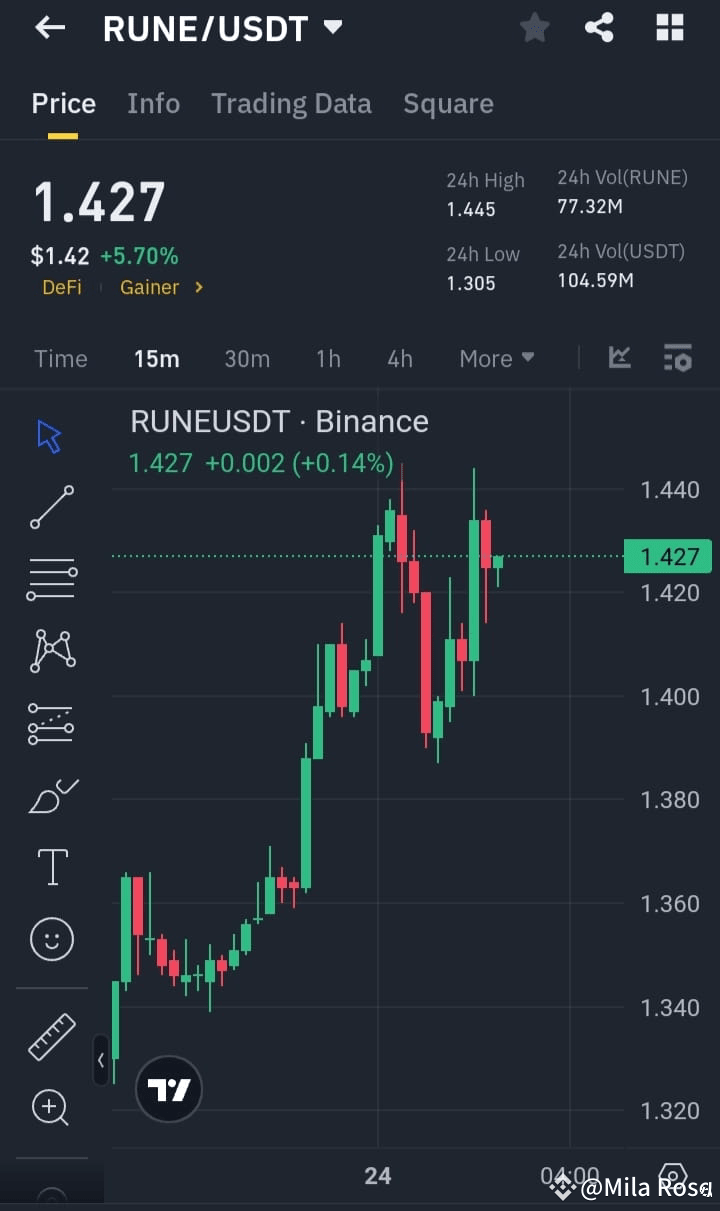Viewport: 720px width, 1211px height.
Task: Select the trend line drawing tool
Action: point(51,507)
